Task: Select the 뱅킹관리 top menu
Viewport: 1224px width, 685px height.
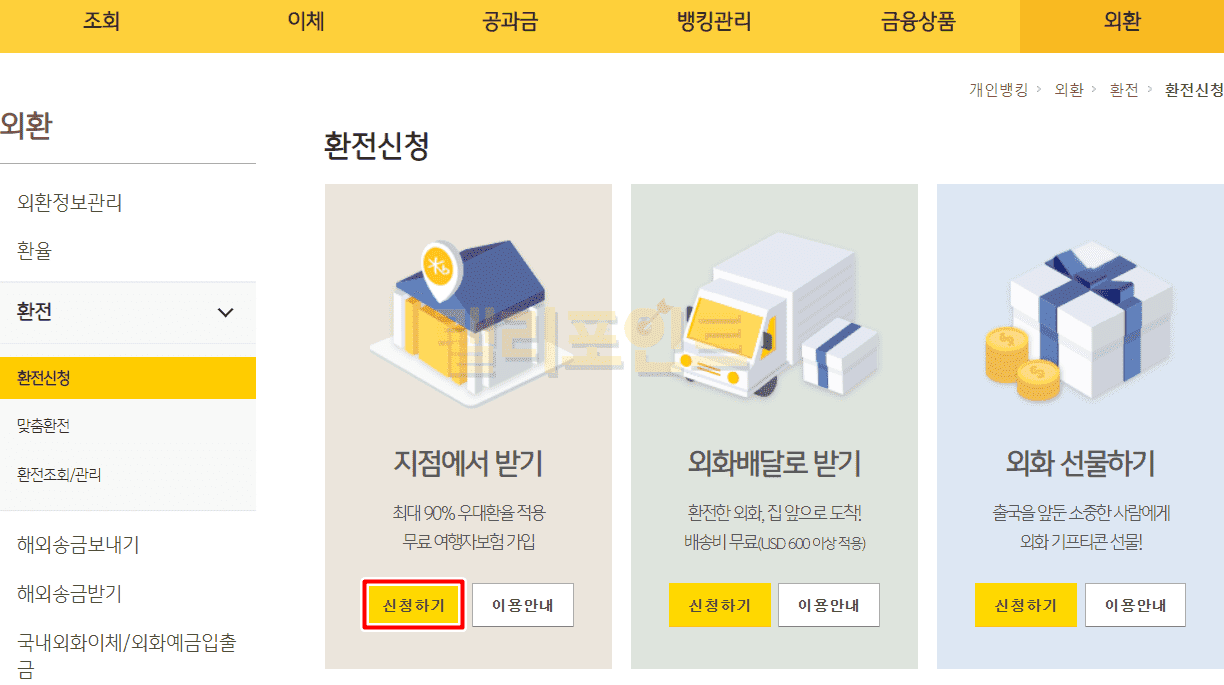Action: click(714, 22)
